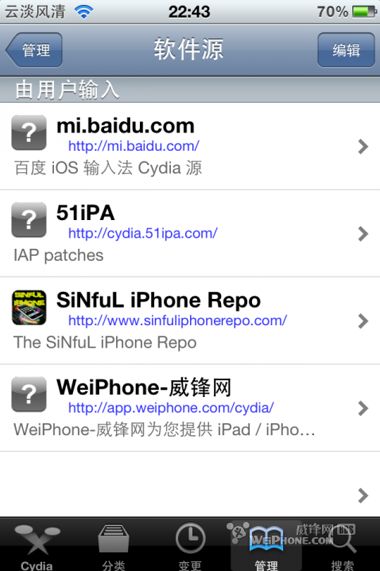Go back to 管理 screen
This screenshot has width=380, height=571.
(x=34, y=50)
